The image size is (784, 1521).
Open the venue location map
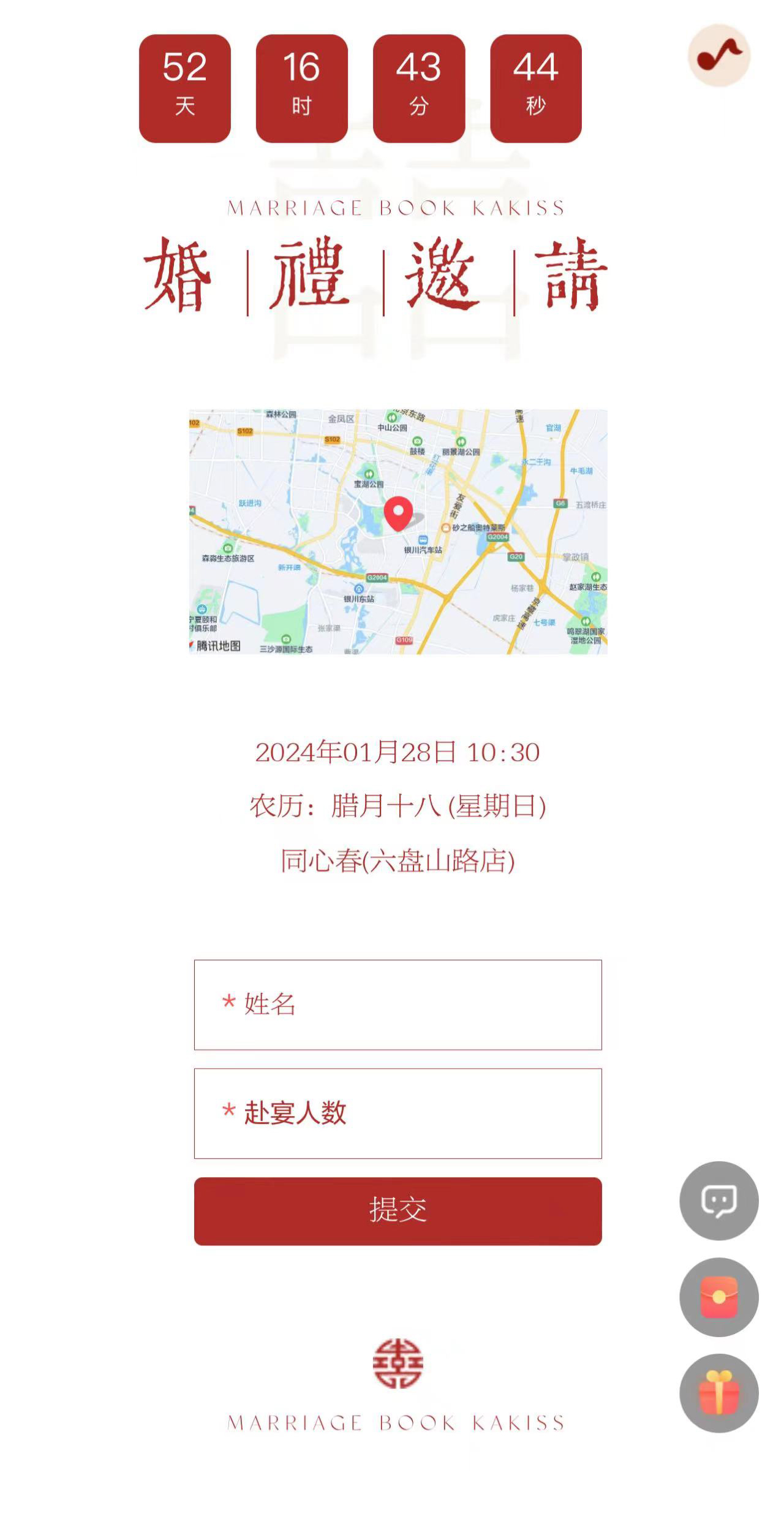tap(398, 531)
